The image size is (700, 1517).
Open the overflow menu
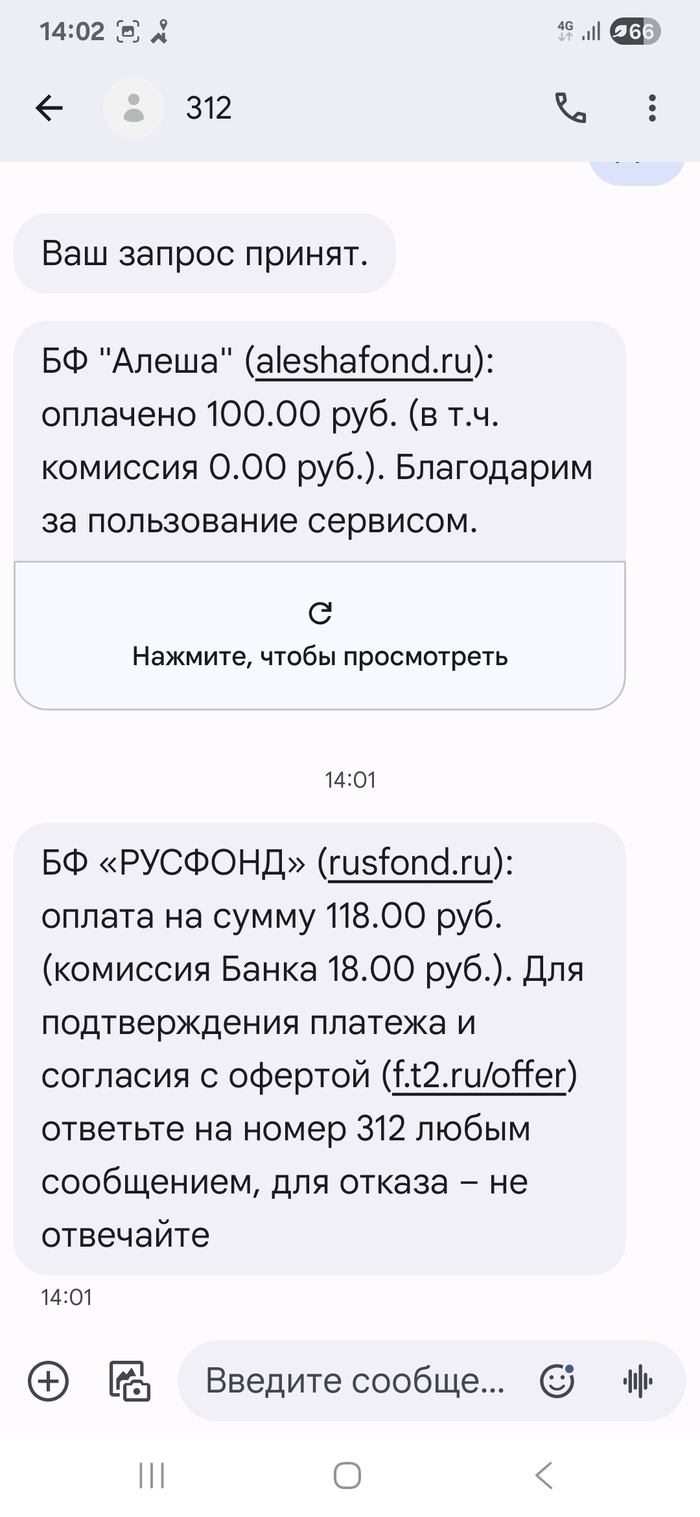[x=652, y=108]
